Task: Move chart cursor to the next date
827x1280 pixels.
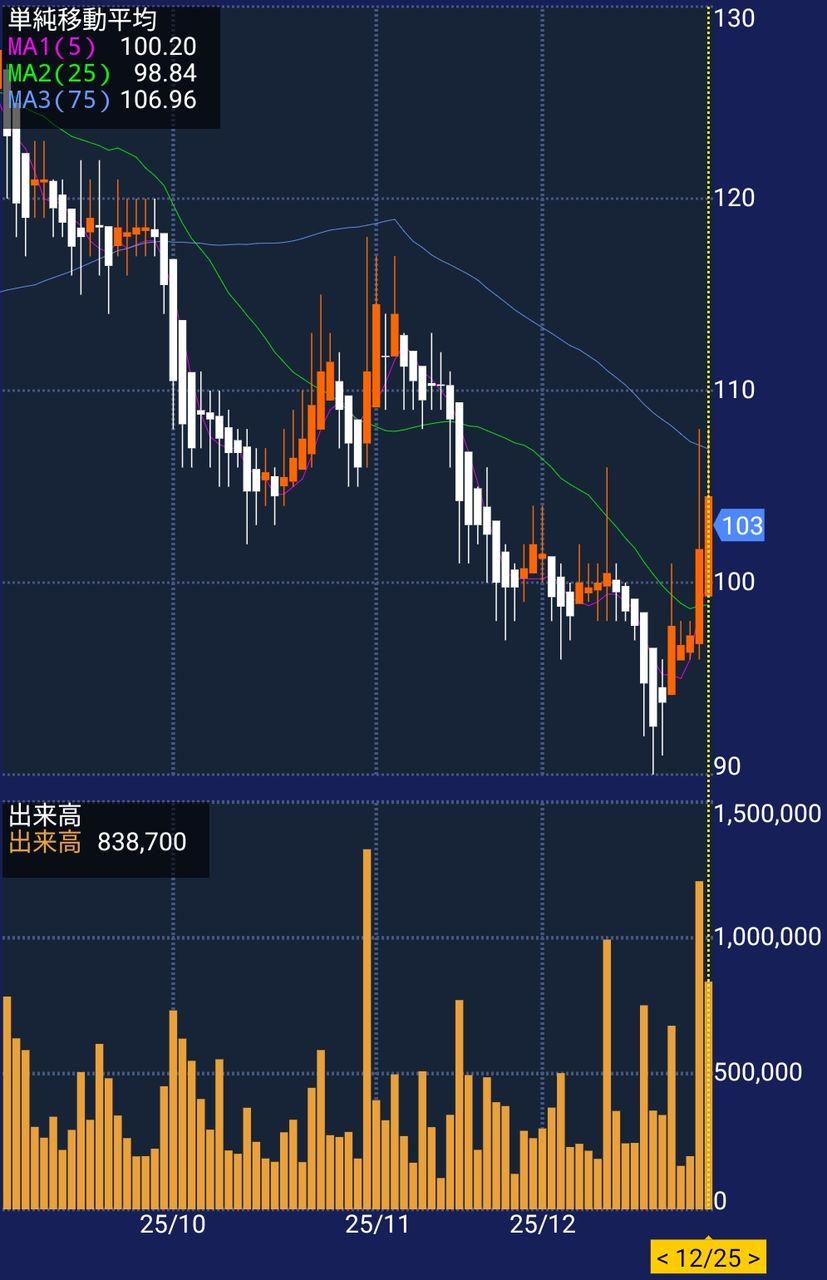Action: (x=754, y=1255)
